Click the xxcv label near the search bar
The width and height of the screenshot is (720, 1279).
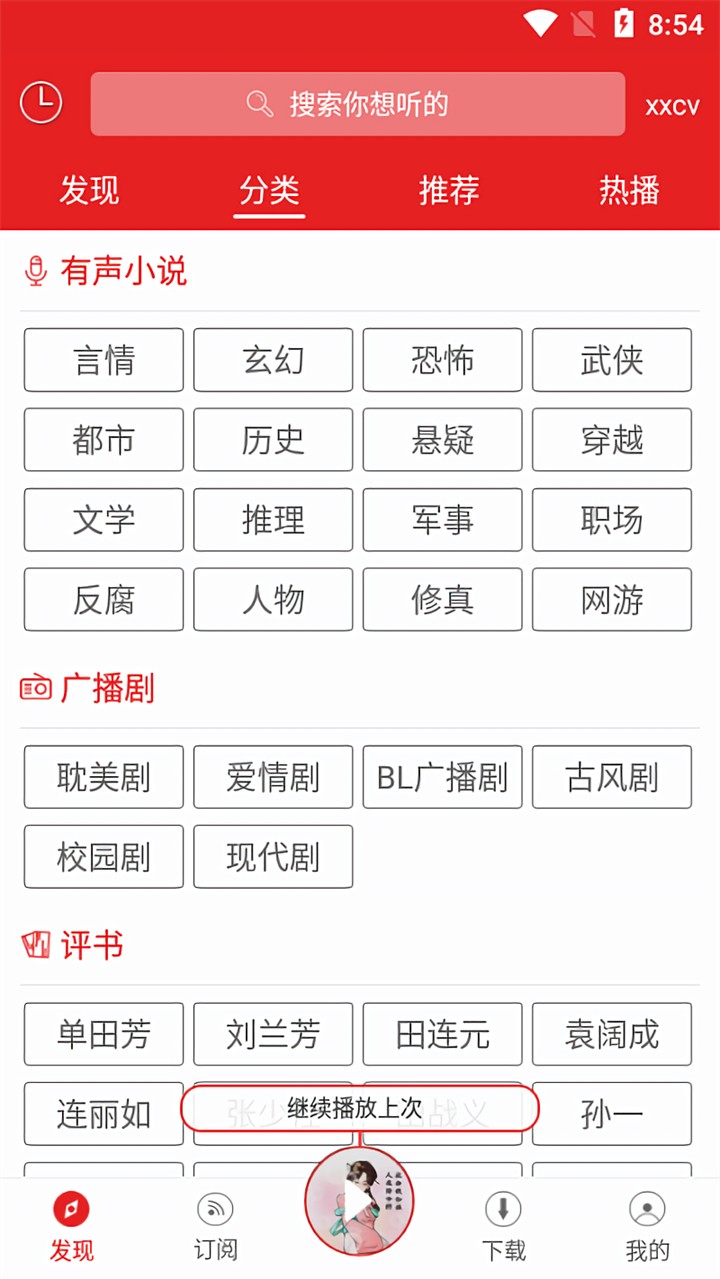click(672, 105)
